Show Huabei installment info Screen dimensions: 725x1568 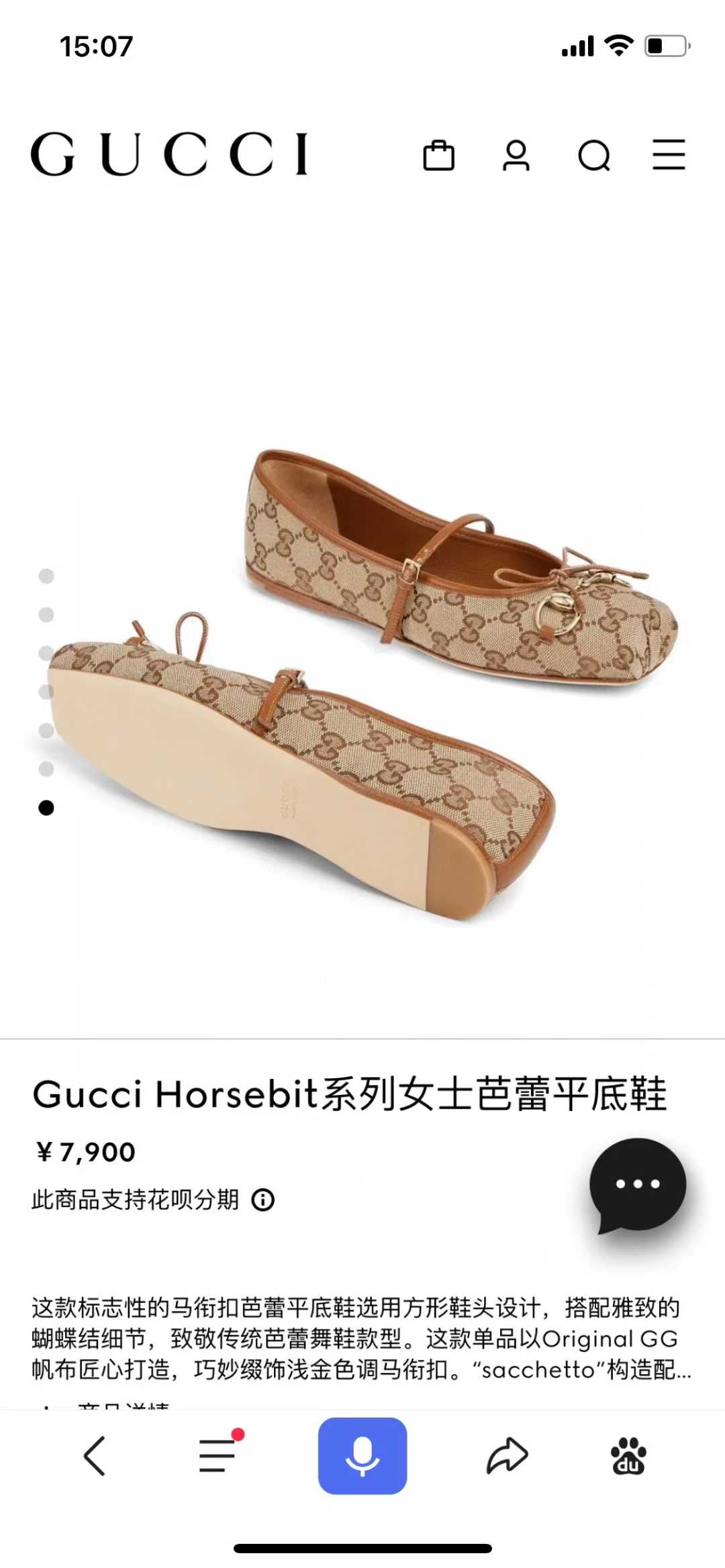click(263, 1199)
